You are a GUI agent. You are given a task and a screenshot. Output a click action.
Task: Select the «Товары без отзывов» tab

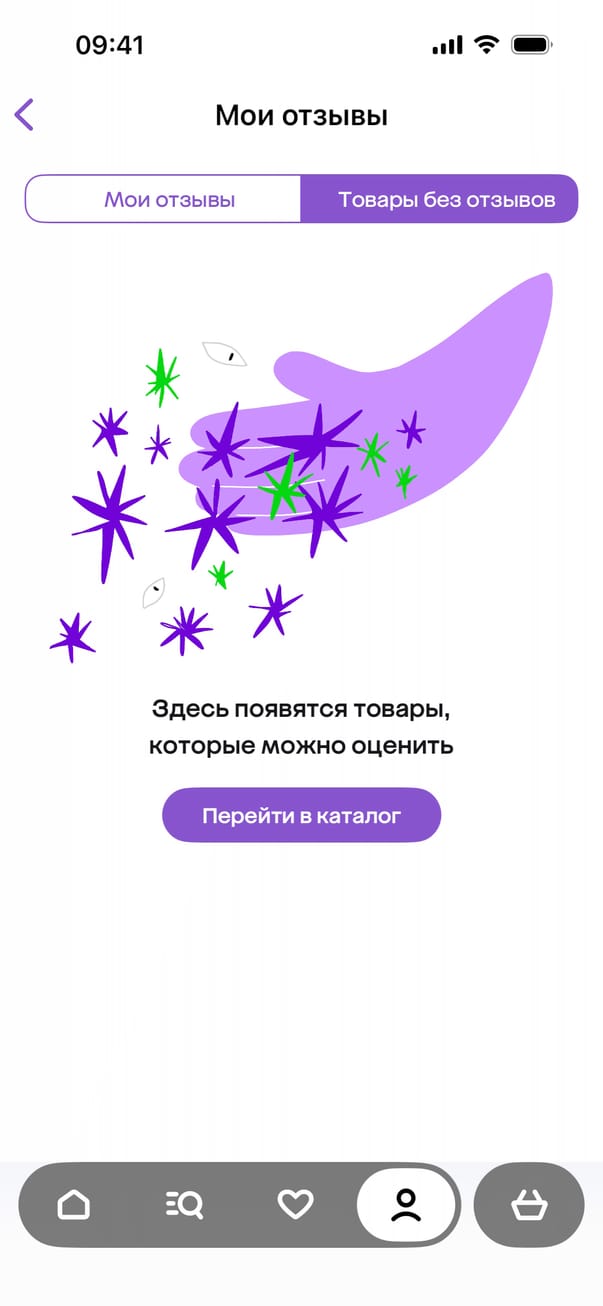446,199
